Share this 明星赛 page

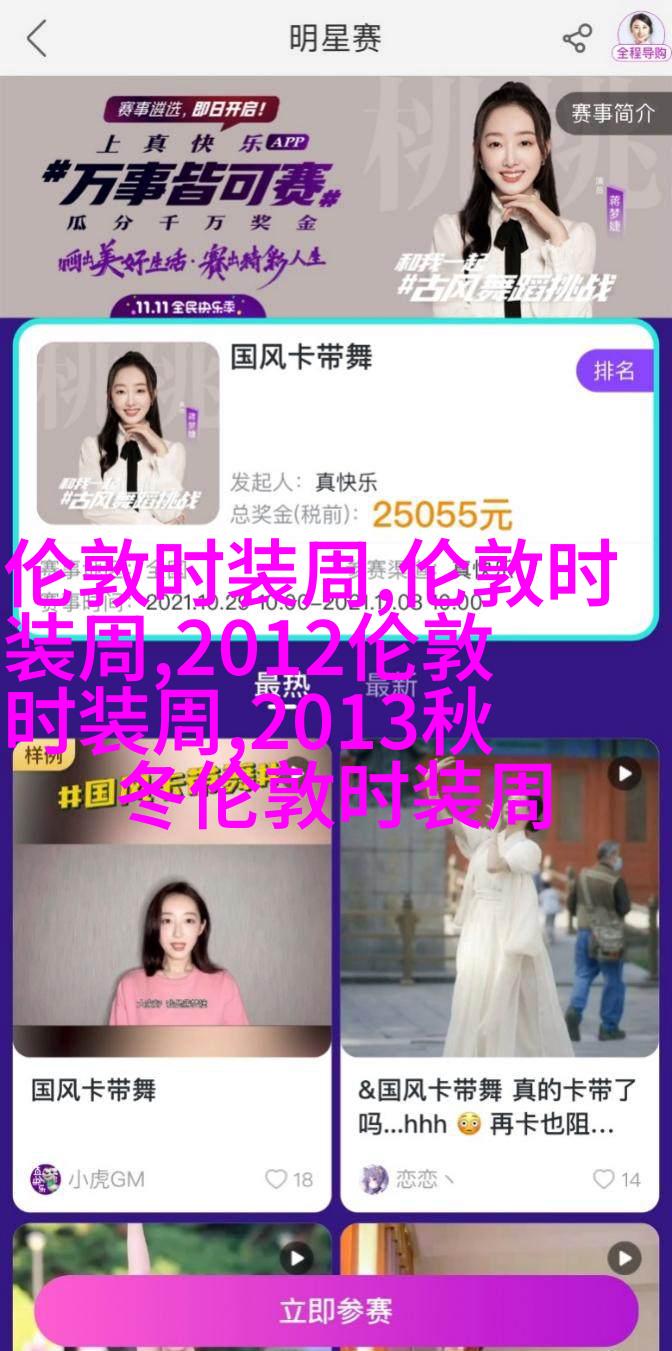coord(577,39)
